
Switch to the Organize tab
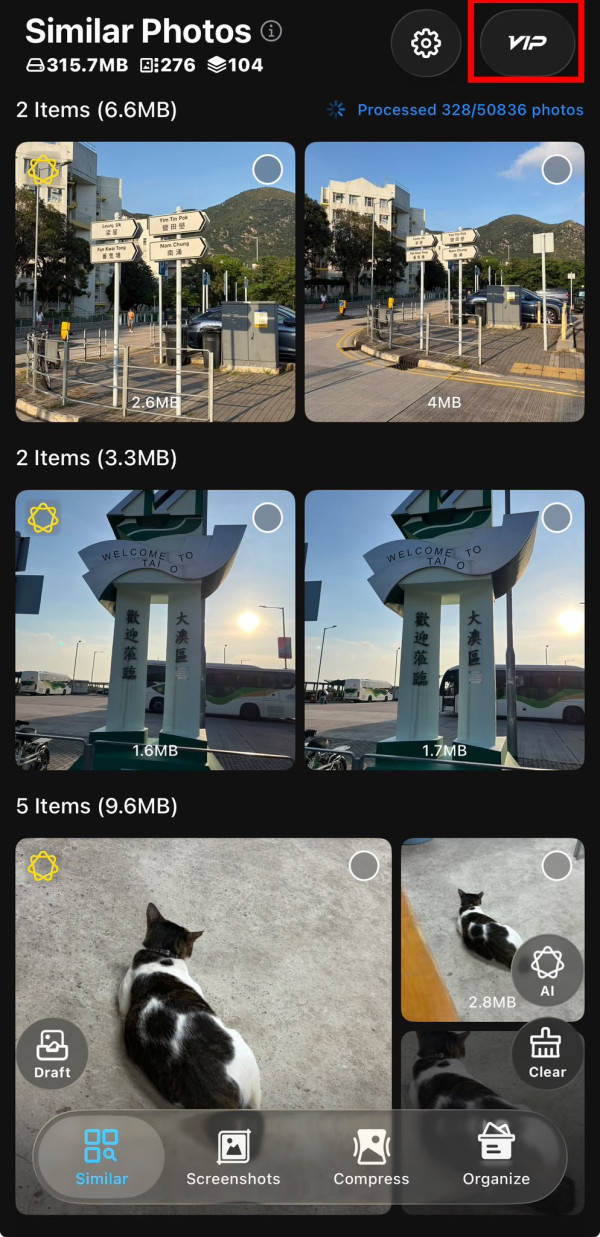coord(496,1158)
